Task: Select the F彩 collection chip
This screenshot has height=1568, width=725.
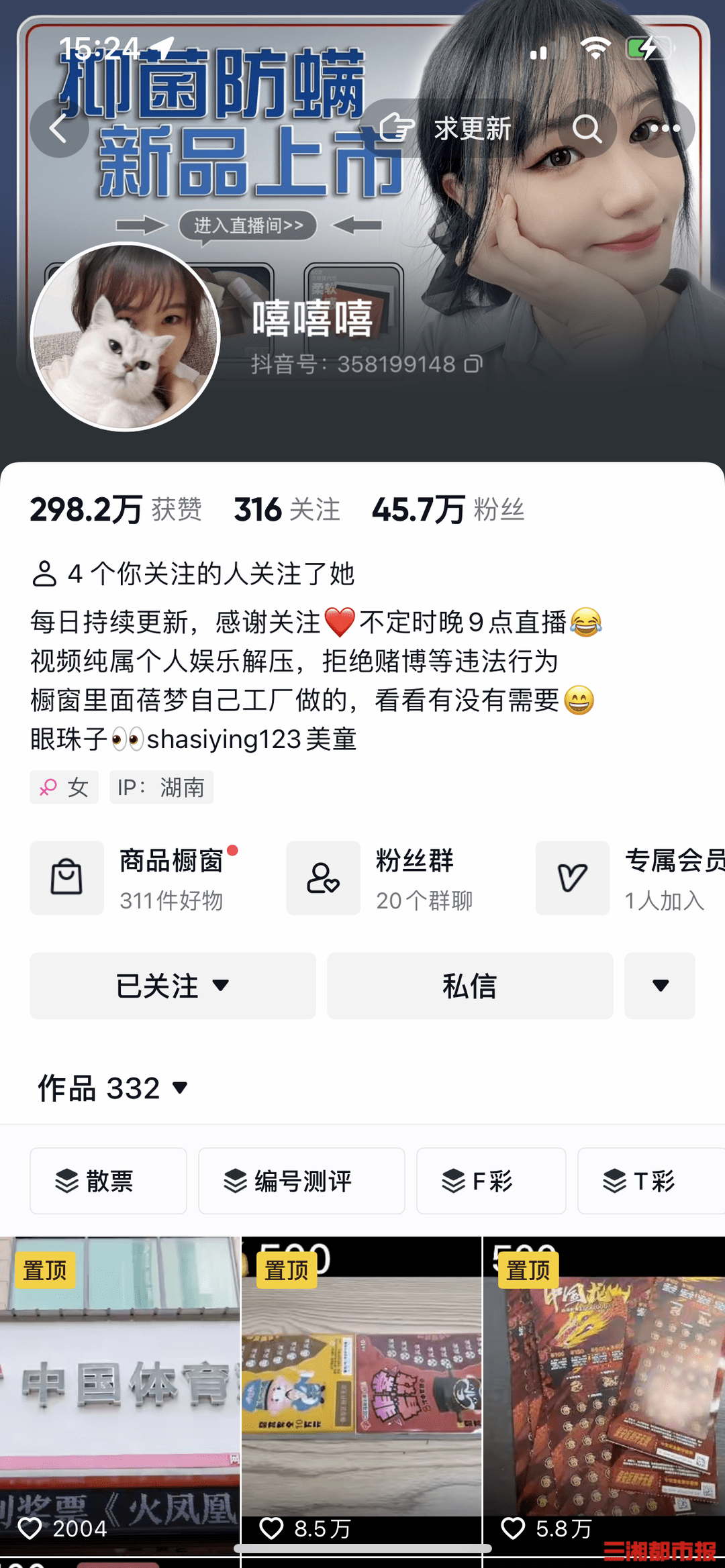Action: [x=491, y=1181]
